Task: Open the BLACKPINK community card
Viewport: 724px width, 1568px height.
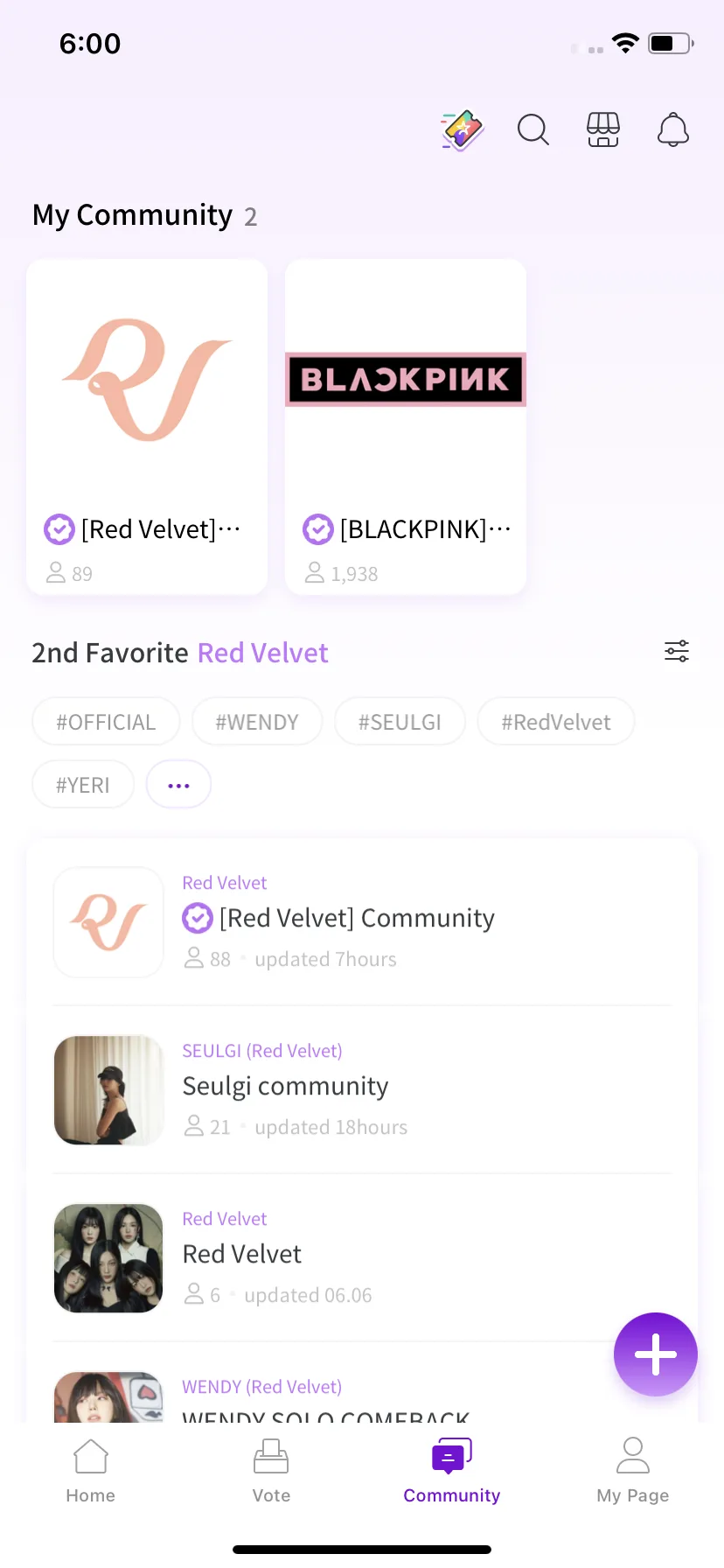Action: click(406, 427)
